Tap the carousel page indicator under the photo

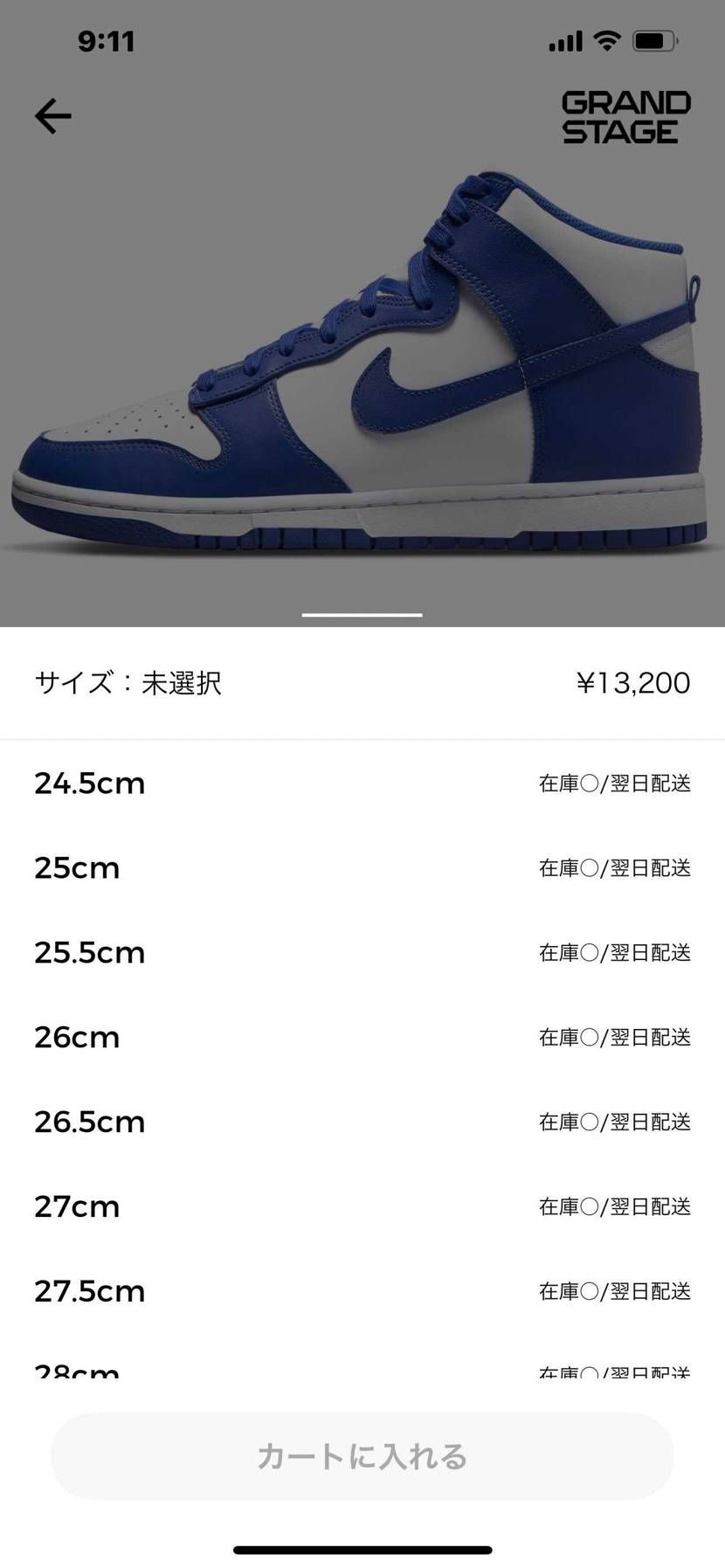362,615
